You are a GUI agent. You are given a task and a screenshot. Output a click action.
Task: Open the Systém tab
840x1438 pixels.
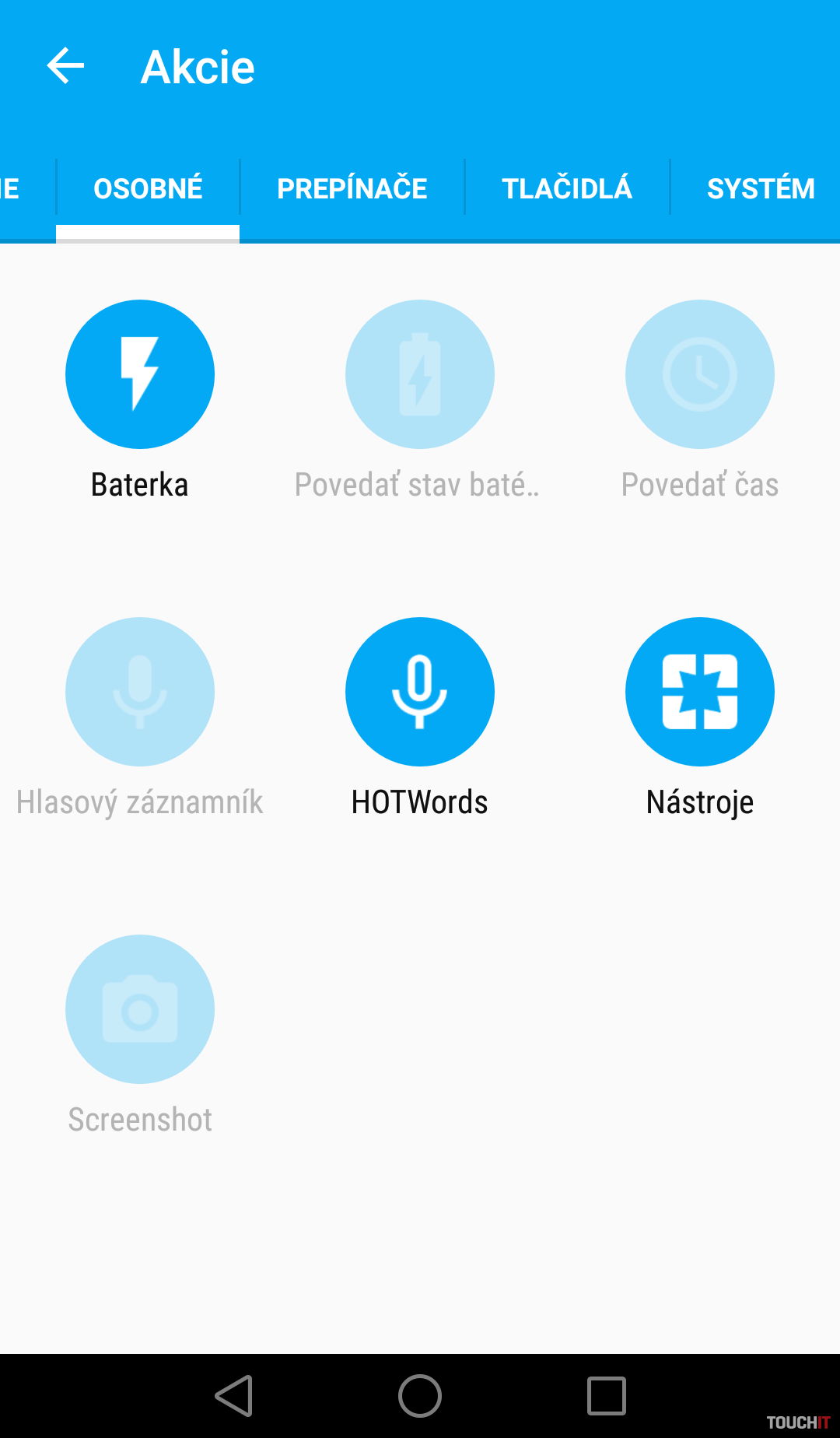click(x=760, y=188)
